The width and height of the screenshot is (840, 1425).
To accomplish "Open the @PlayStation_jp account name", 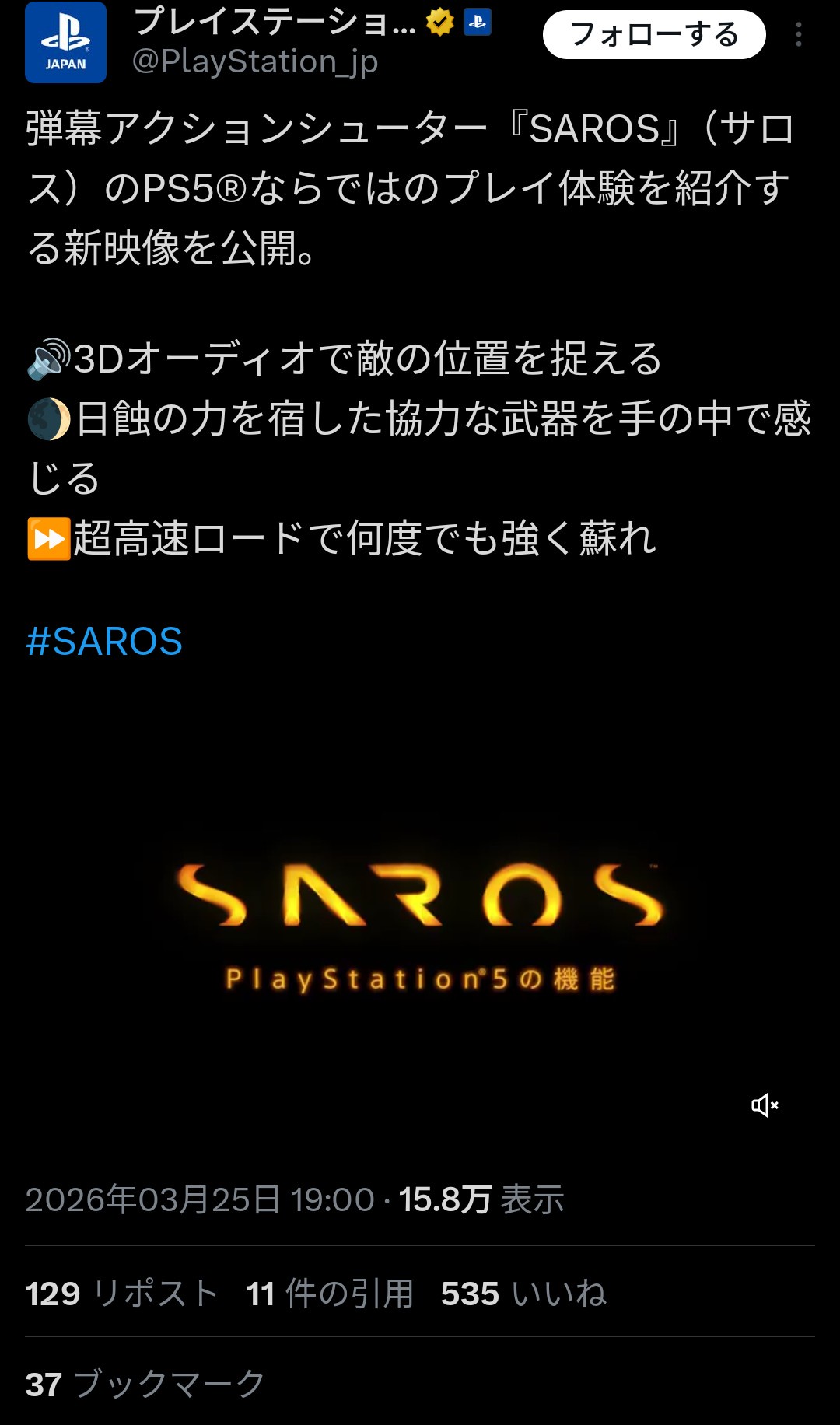I will coord(255,61).
